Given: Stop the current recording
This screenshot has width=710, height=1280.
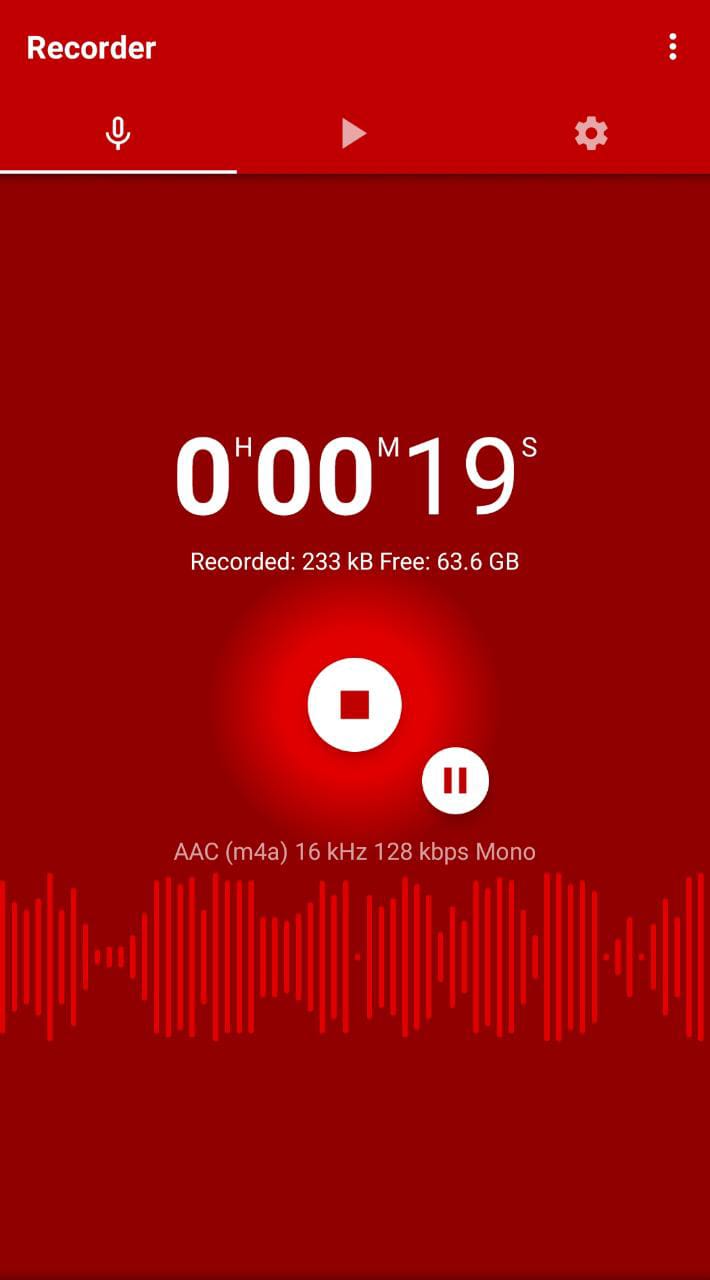Looking at the screenshot, I should pos(355,705).
